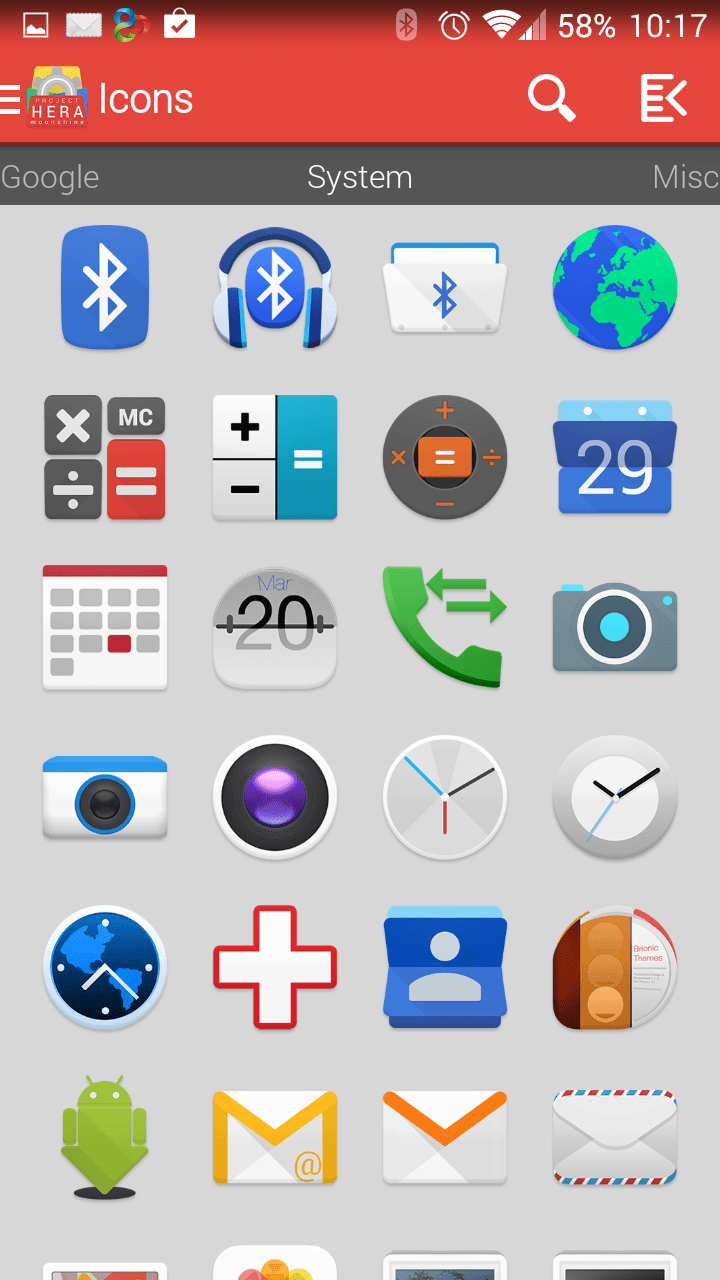Select the red cross icon
The height and width of the screenshot is (1280, 720).
coord(275,967)
